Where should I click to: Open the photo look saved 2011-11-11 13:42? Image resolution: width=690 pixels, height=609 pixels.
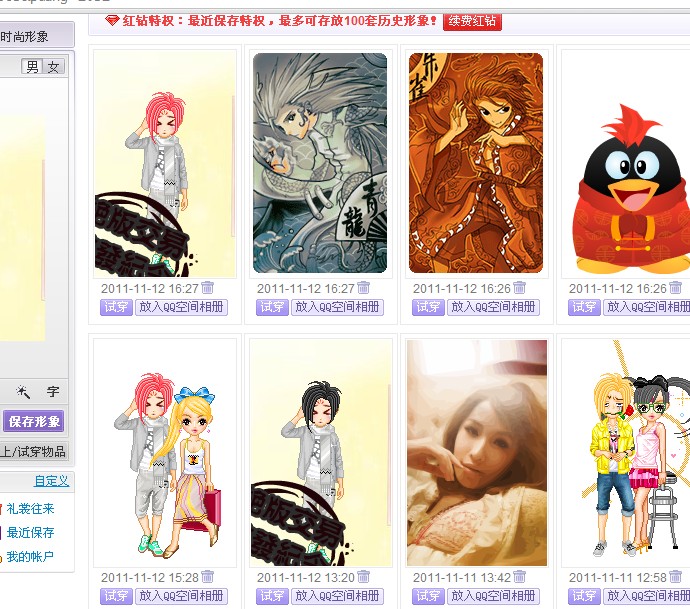[476, 452]
